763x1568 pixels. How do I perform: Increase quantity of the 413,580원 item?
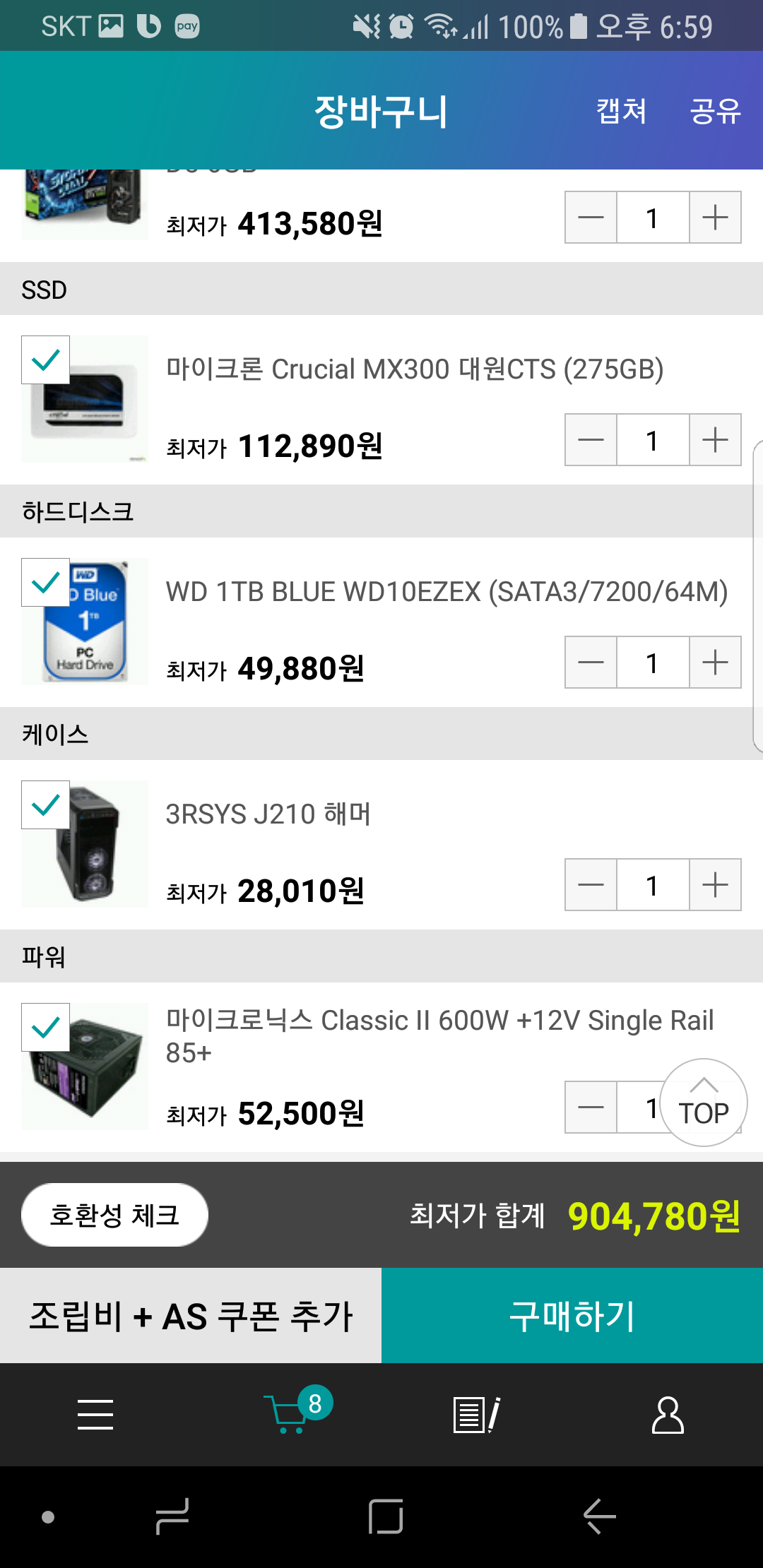coord(715,218)
